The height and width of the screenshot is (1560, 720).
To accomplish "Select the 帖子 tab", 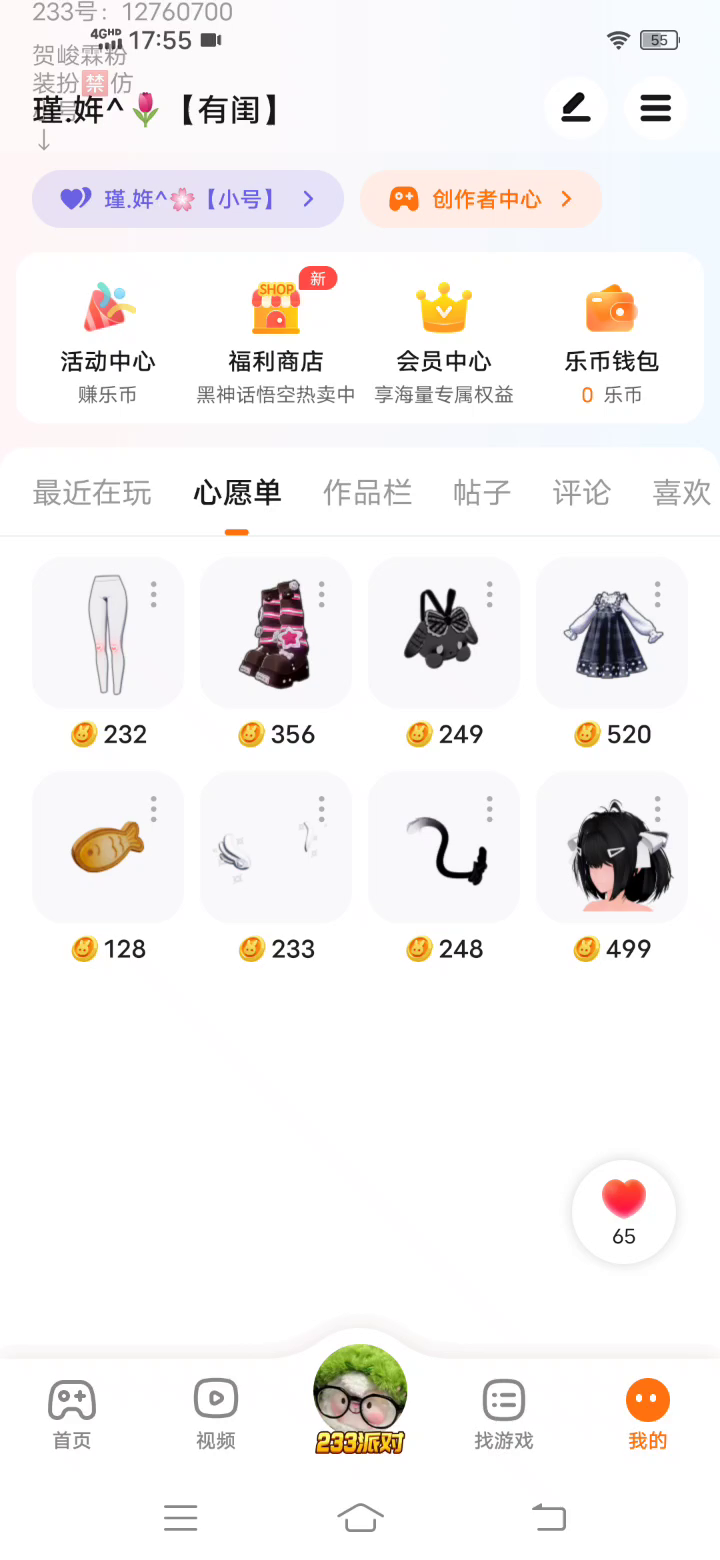I will tap(482, 493).
